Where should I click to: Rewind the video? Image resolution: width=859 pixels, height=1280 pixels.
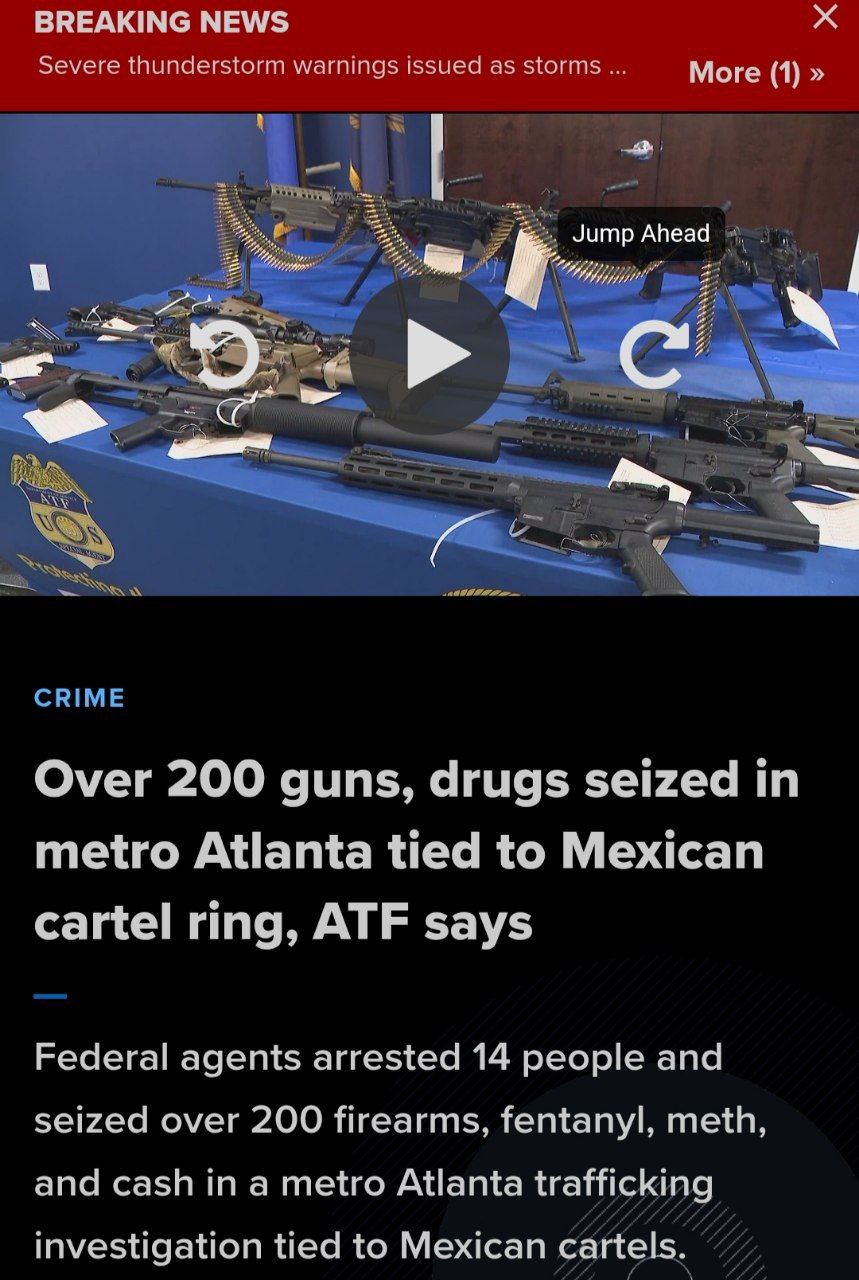point(224,355)
